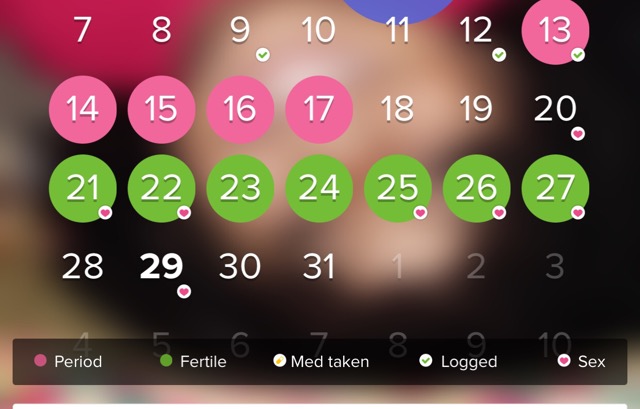This screenshot has height=409, width=640.
Task: Pick day 31 of the month
Action: 319,266
